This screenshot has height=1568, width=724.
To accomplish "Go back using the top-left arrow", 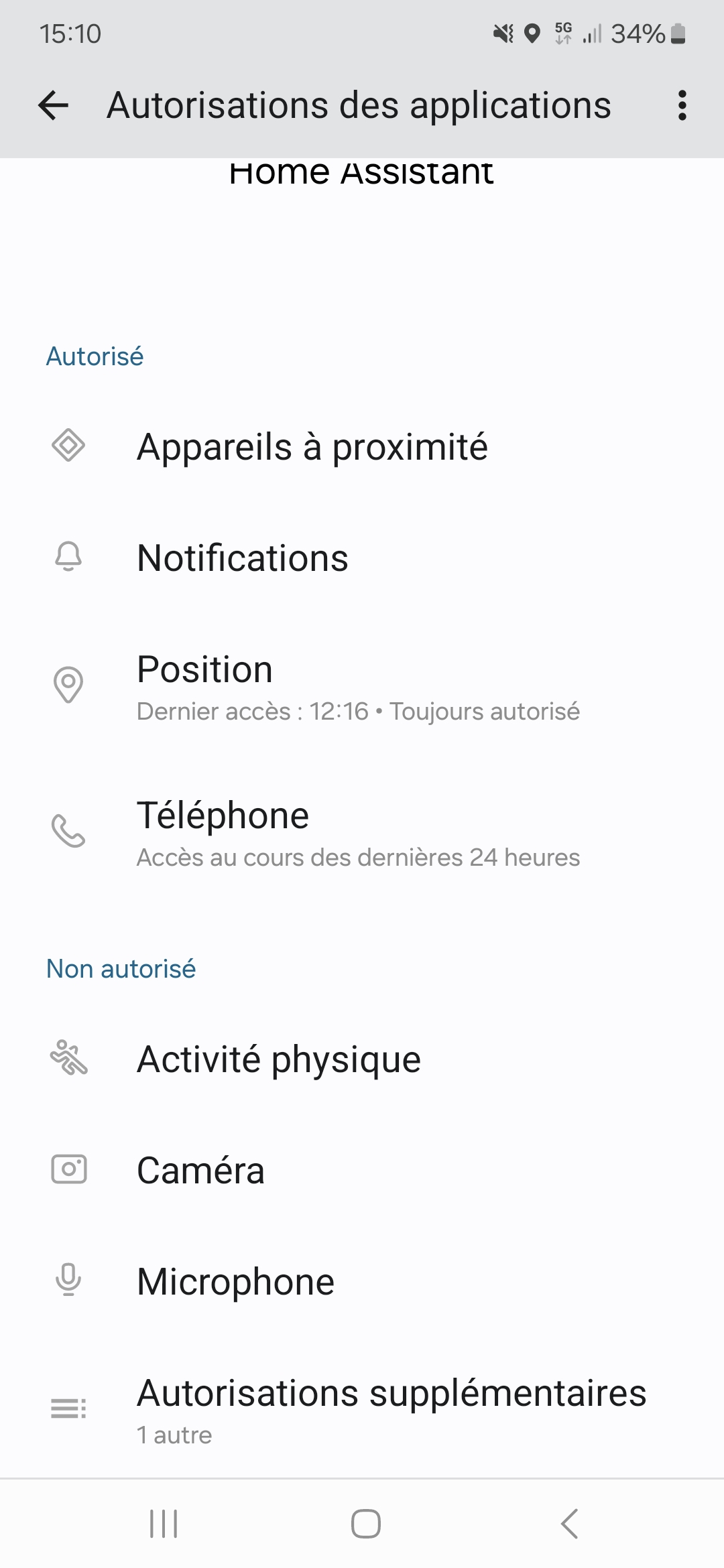I will point(54,105).
